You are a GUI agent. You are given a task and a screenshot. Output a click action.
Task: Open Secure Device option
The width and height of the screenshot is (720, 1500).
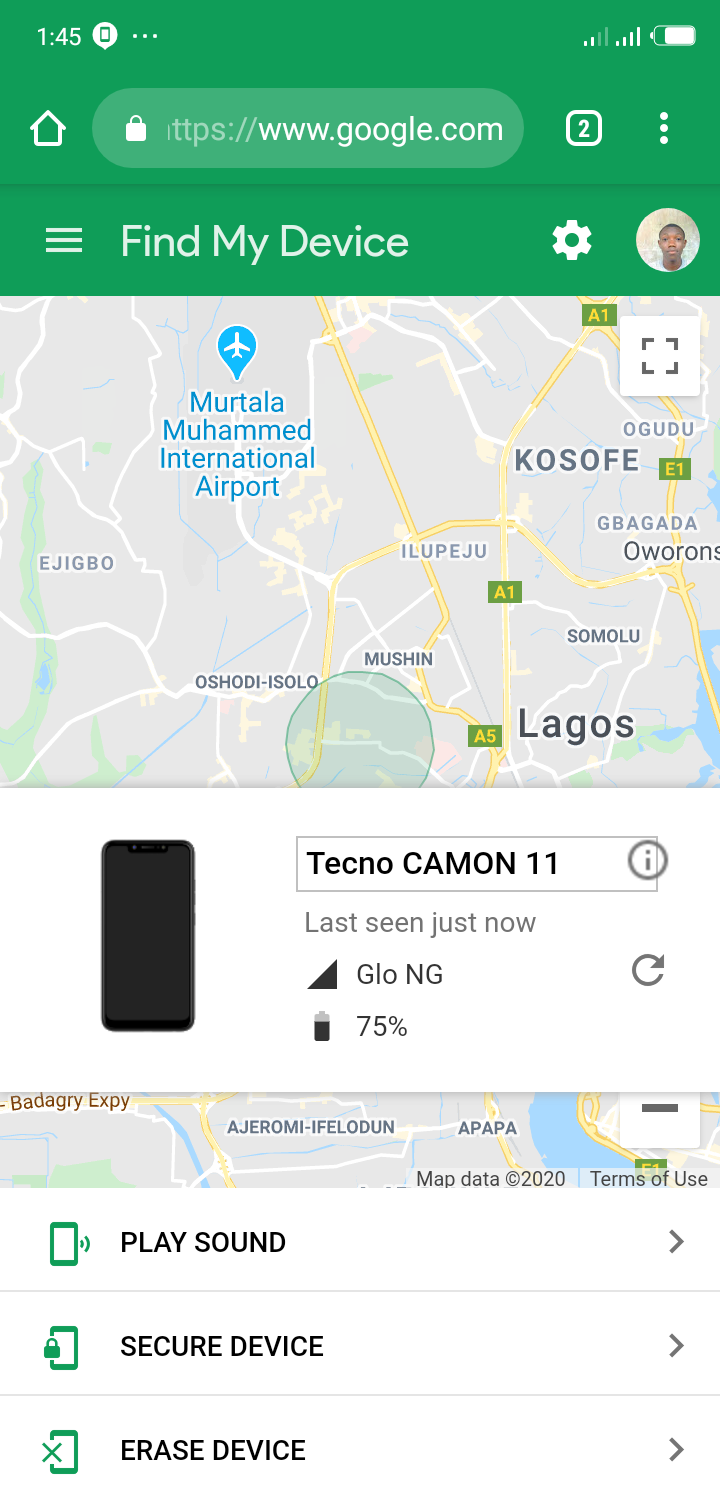(360, 1346)
